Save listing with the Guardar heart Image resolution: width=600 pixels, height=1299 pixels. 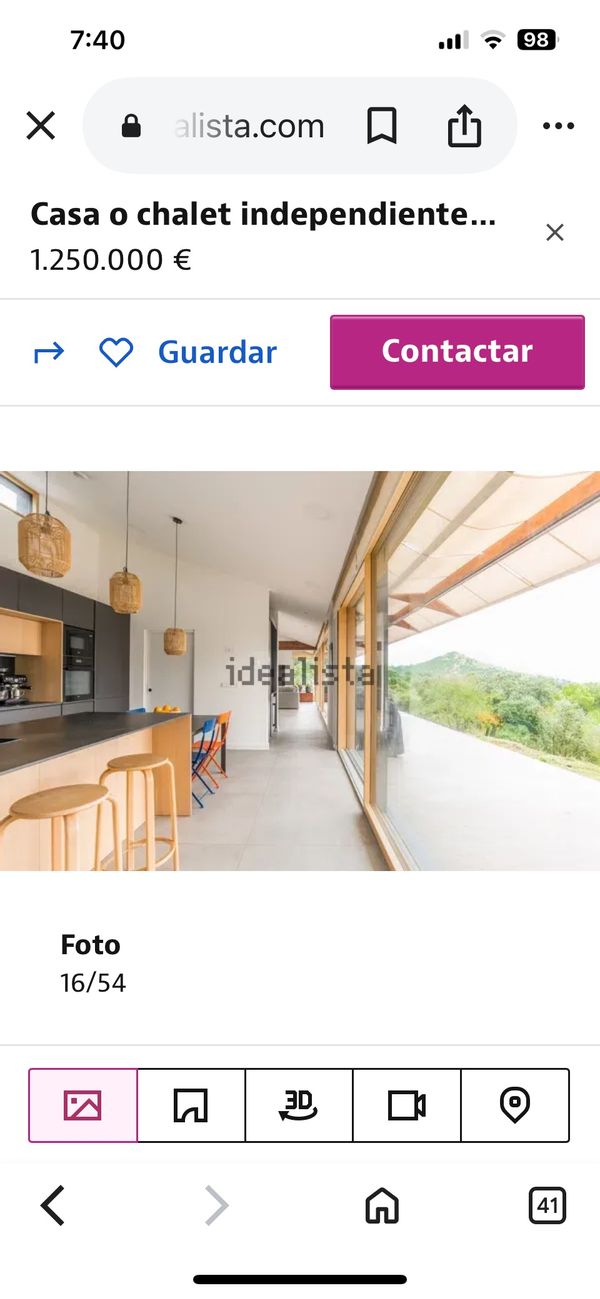click(x=188, y=352)
